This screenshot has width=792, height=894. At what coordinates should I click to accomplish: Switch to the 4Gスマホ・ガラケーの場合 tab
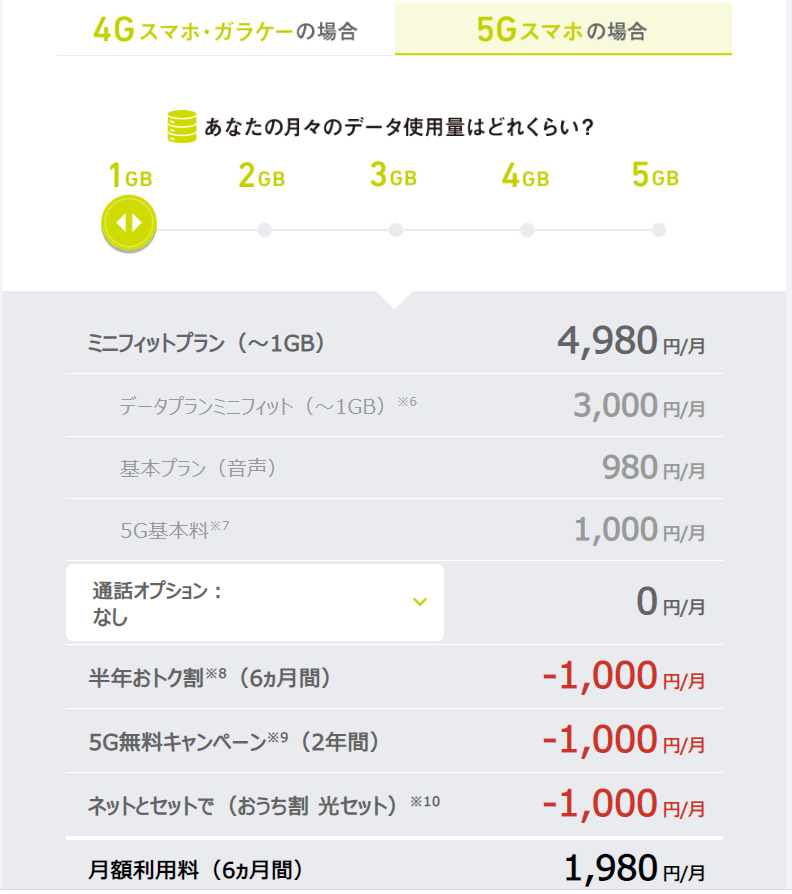point(225,30)
